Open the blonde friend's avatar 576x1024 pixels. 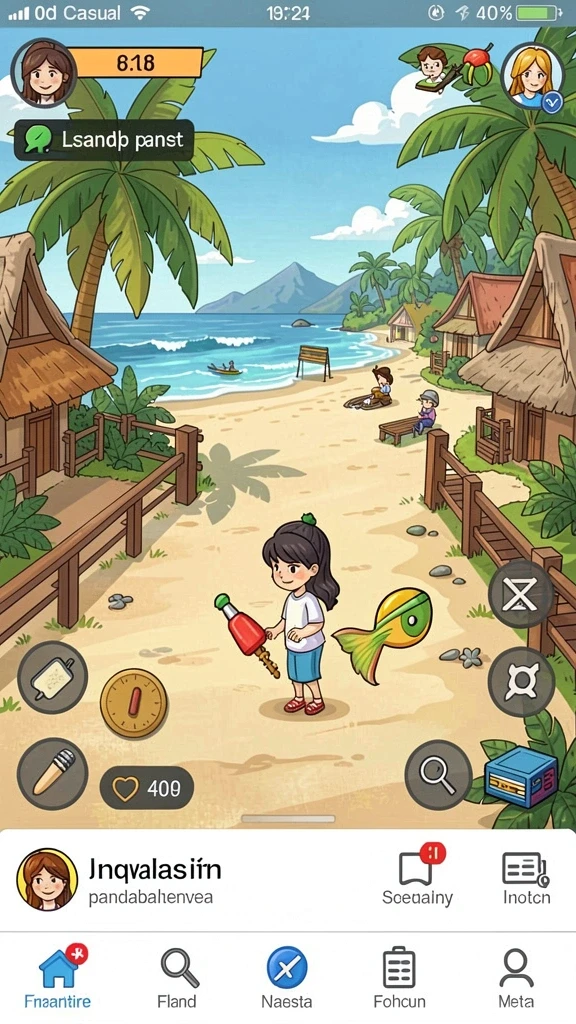532,78
